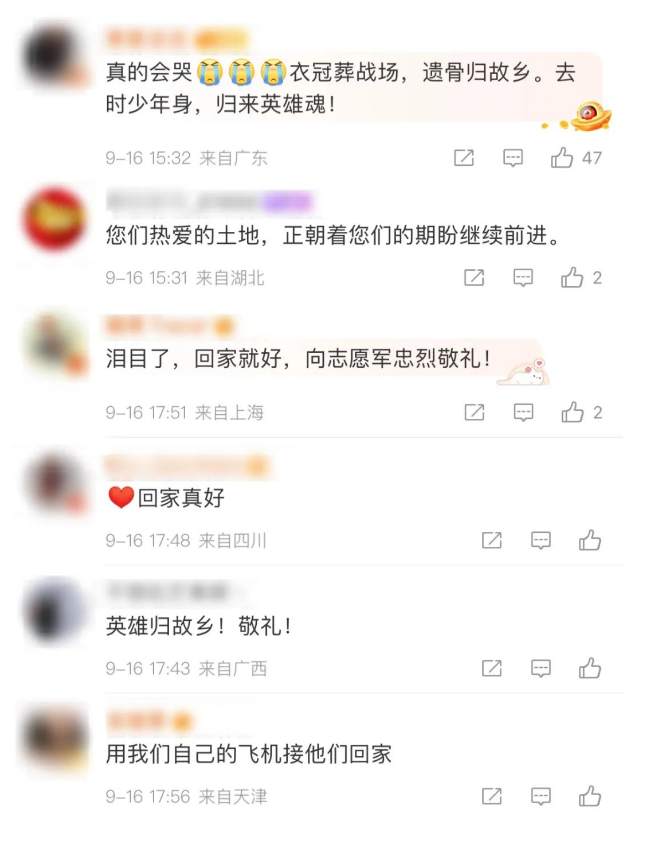Screen dimensions: 647x844
Task: Like the comment '英雄归故乡！敬礼！'
Action: click(x=590, y=668)
